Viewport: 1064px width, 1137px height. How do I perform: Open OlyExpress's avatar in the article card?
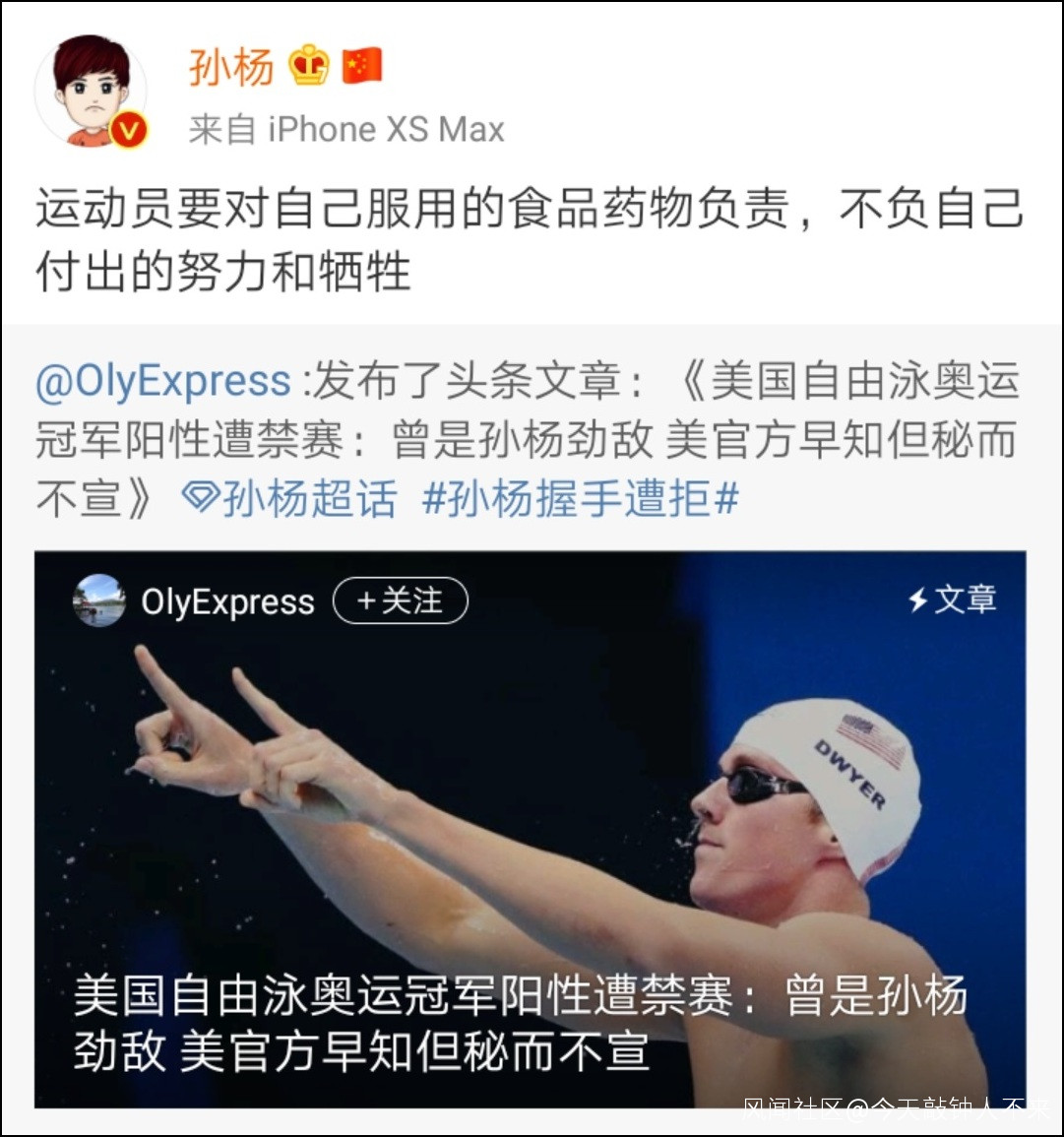pyautogui.click(x=99, y=600)
